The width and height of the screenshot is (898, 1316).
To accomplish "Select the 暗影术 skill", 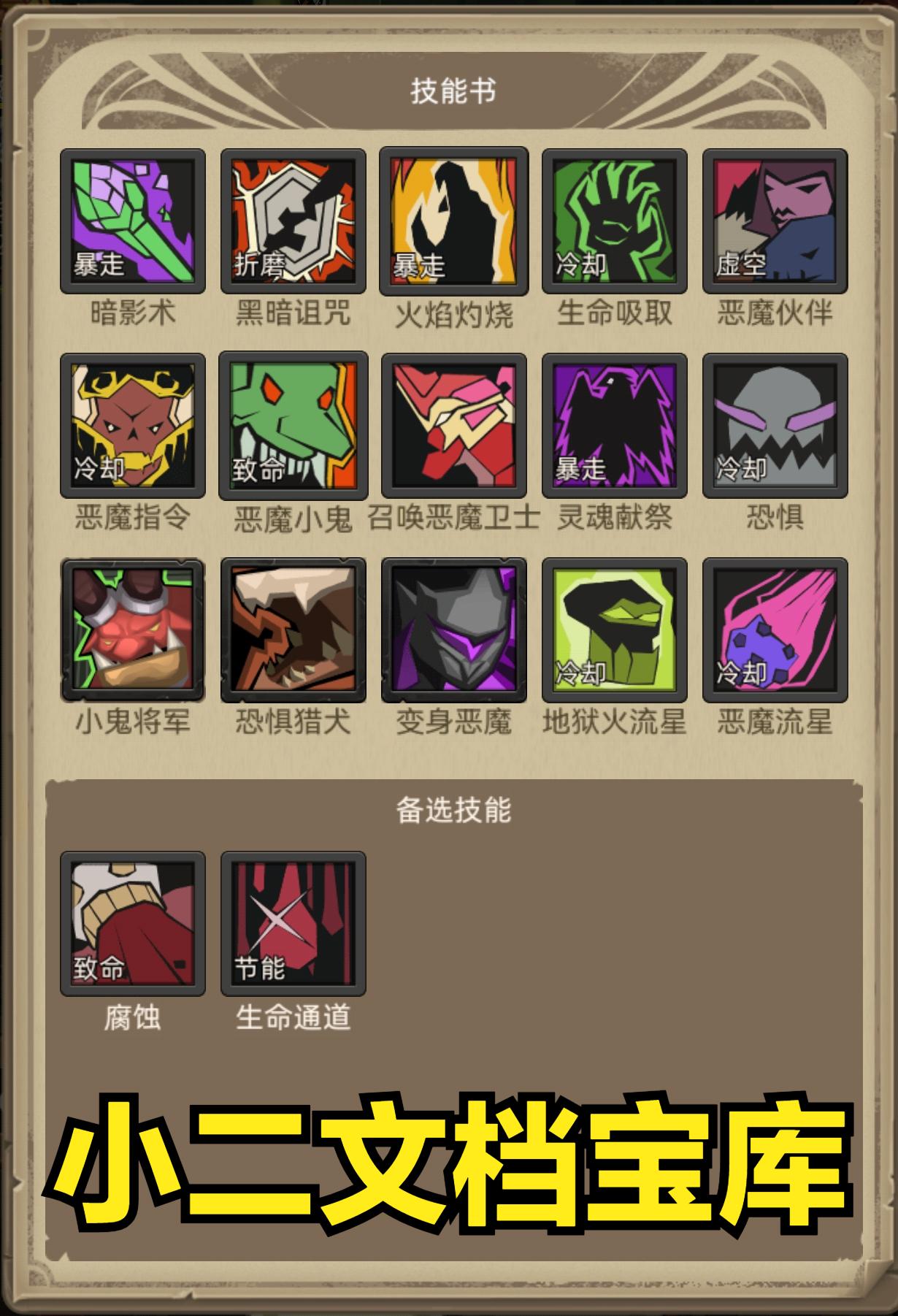I will click(132, 221).
